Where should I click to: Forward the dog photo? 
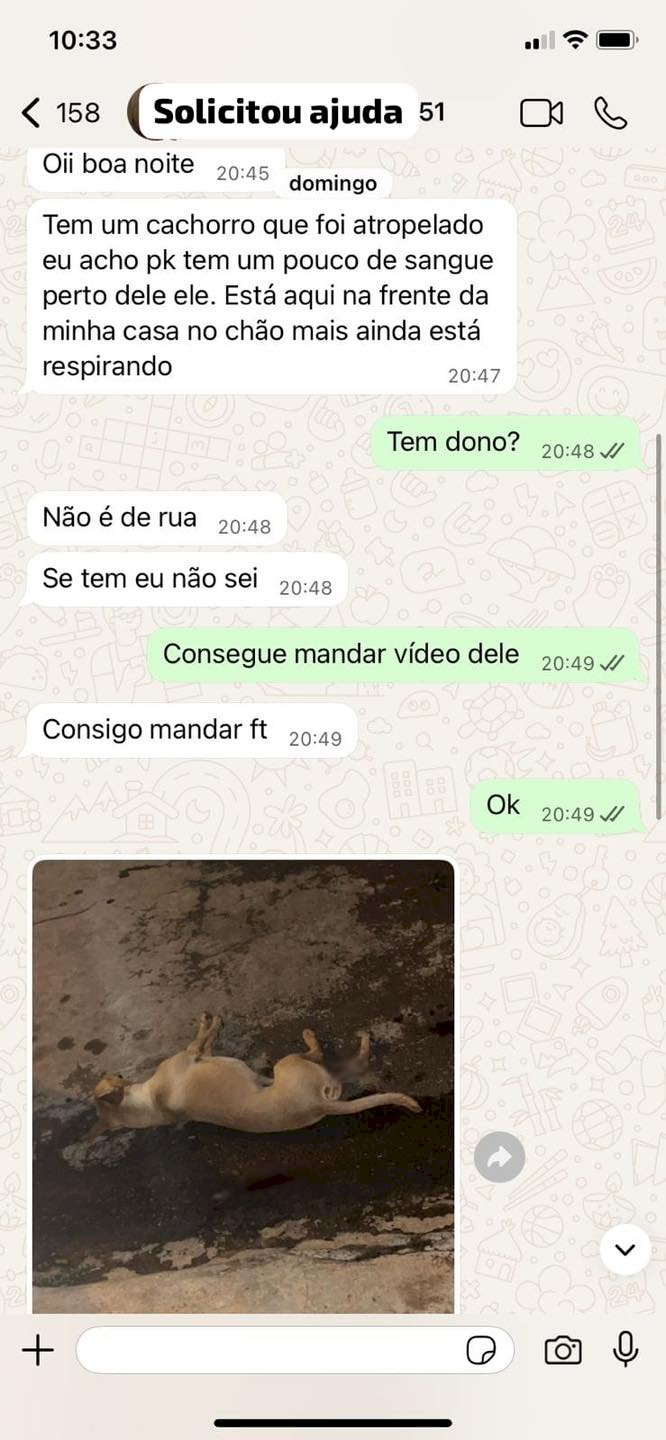[499, 1158]
